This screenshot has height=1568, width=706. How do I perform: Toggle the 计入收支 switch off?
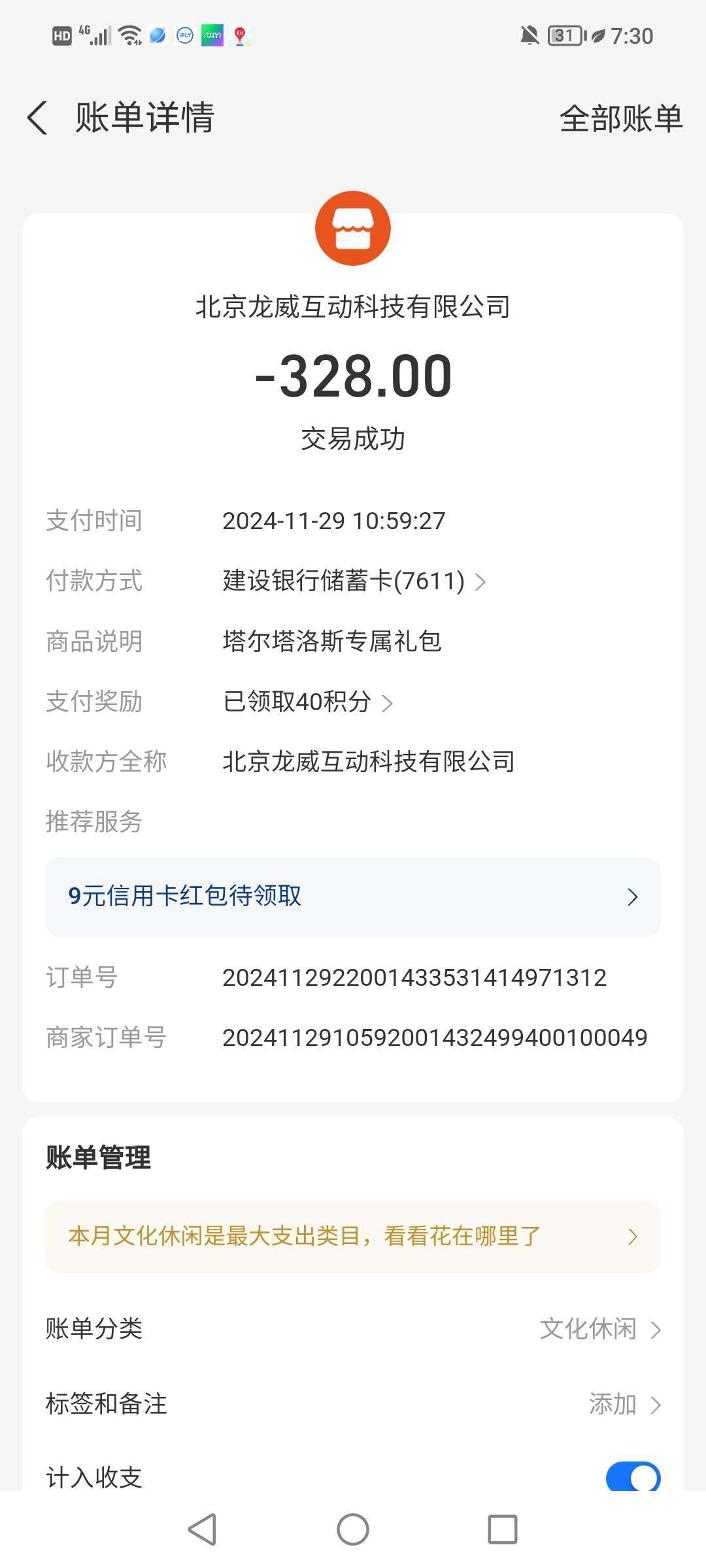(x=633, y=1476)
